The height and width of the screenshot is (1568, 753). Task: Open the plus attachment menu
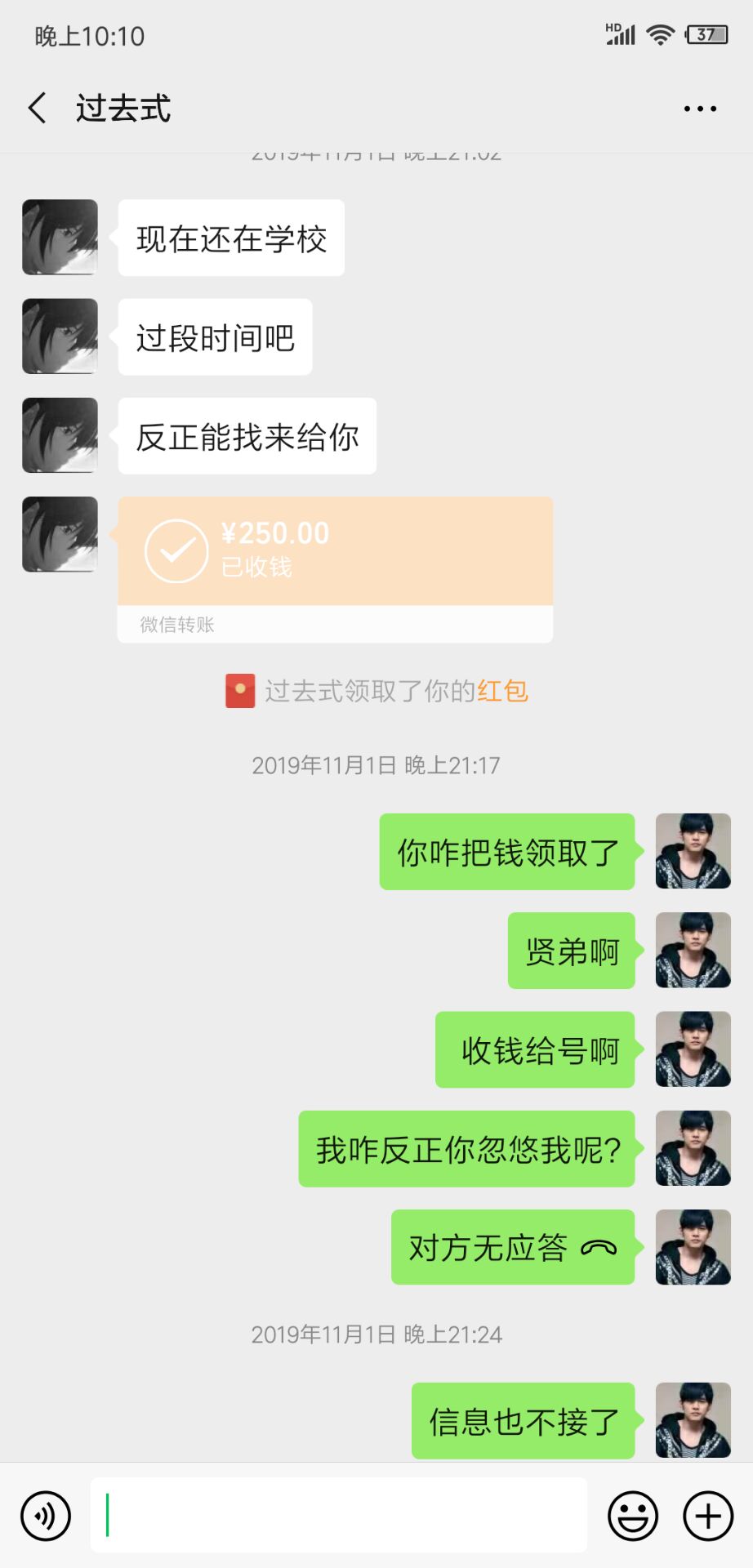(x=708, y=1516)
